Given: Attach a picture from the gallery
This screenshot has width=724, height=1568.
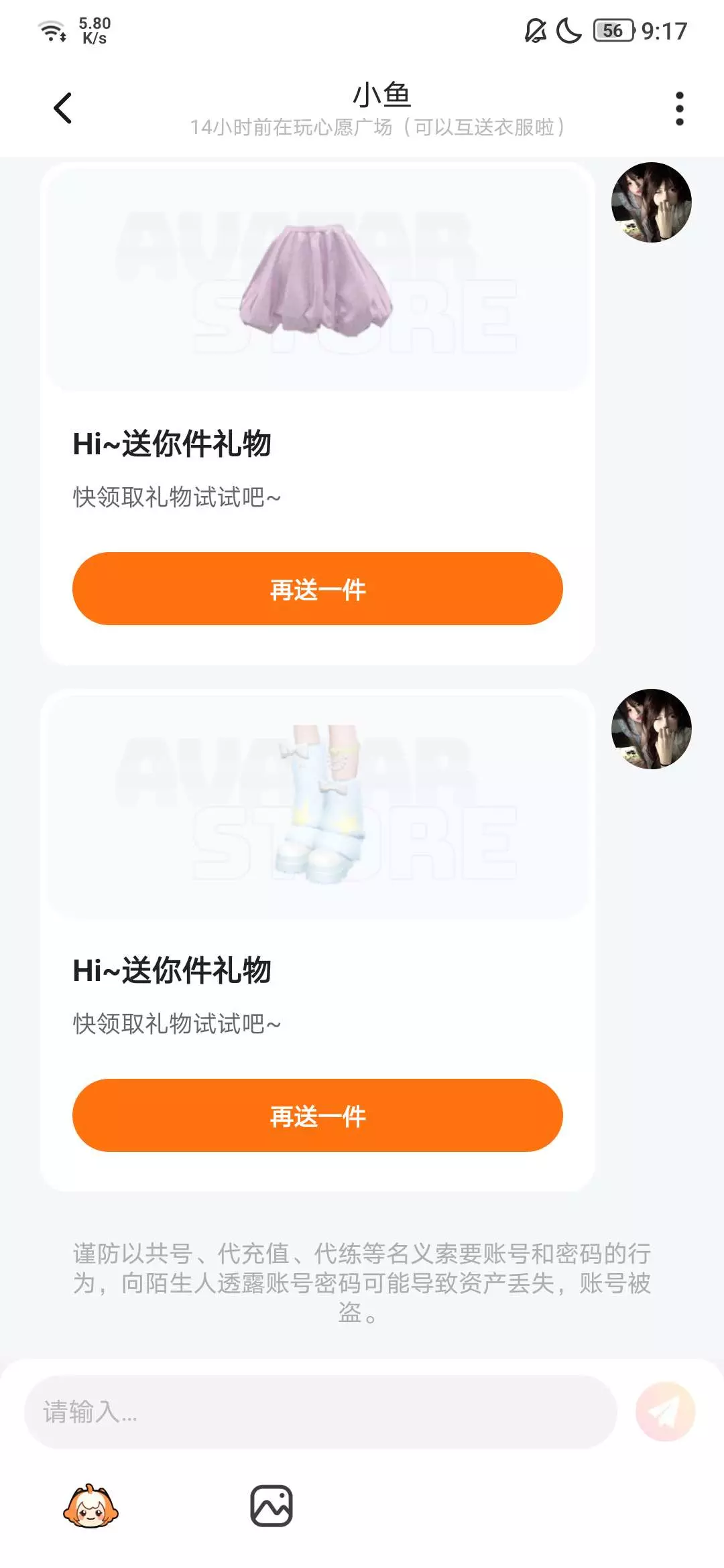Looking at the screenshot, I should (x=271, y=1506).
